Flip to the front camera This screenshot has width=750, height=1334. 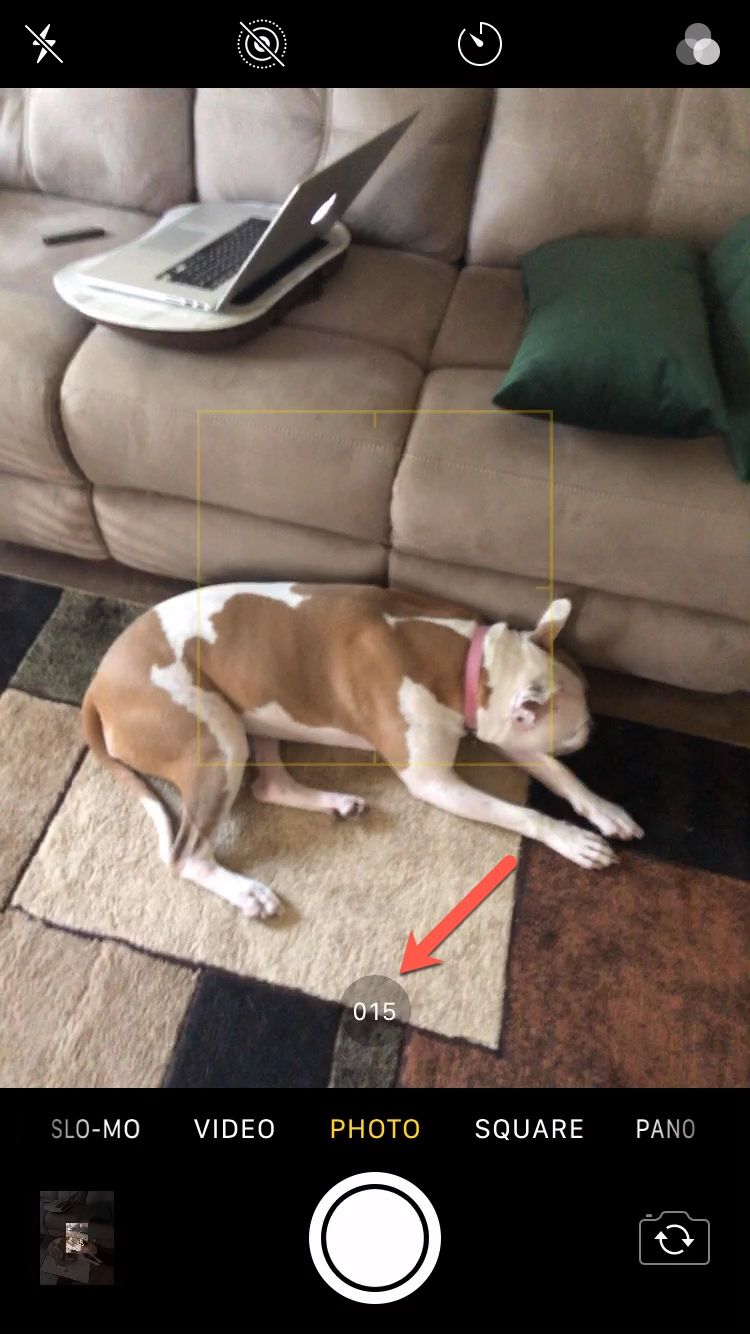click(x=674, y=1239)
